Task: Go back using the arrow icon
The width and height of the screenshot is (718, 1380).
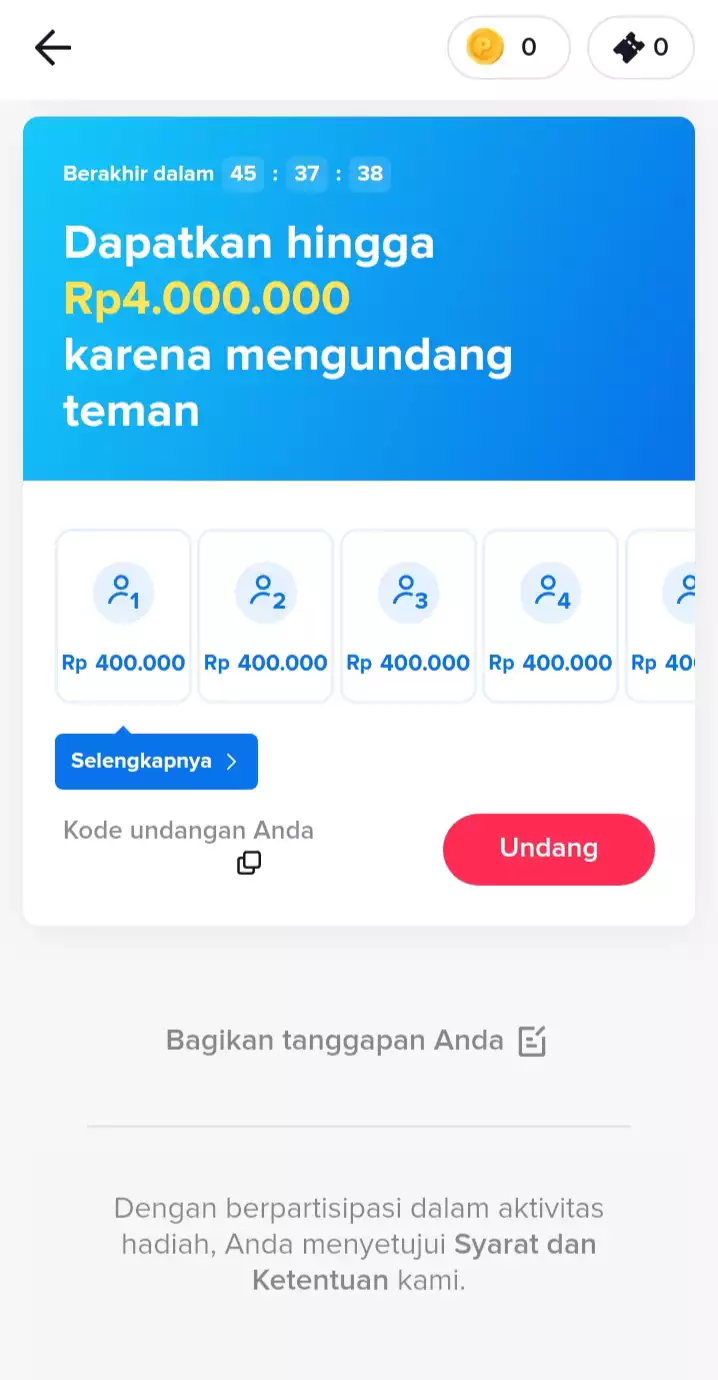Action: (x=52, y=47)
